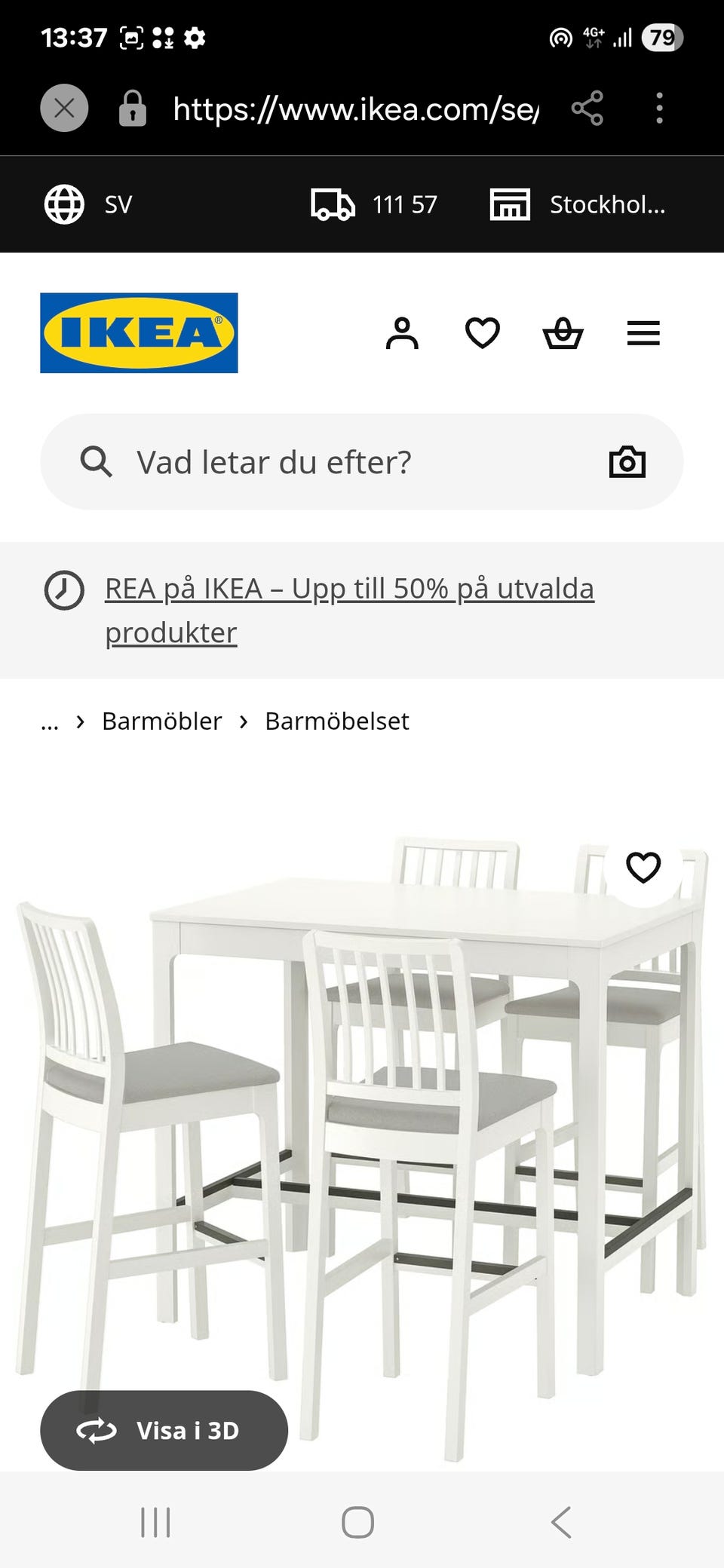This screenshot has height=1568, width=724.
Task: Open the favorites heart icon in header
Action: (x=483, y=332)
